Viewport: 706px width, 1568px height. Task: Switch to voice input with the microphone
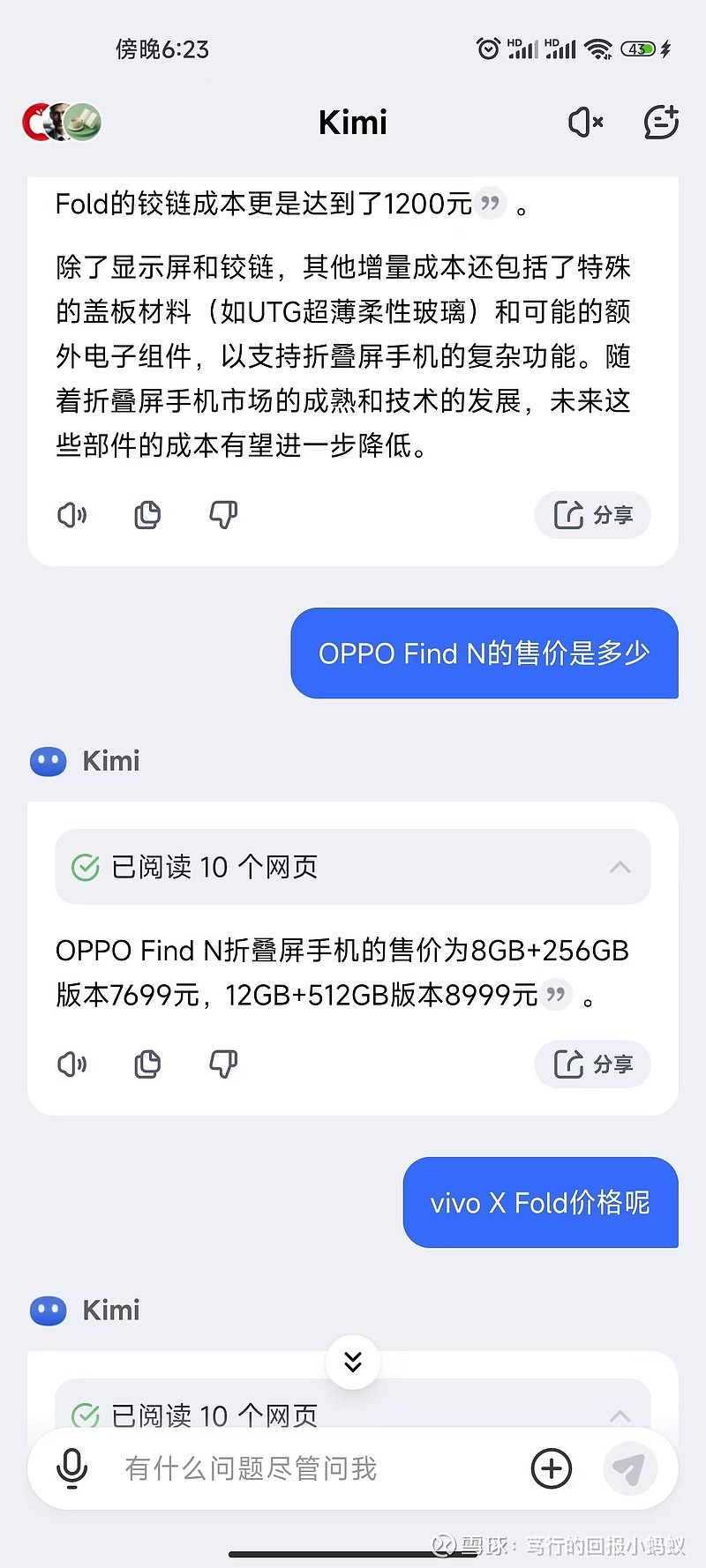pos(72,1468)
